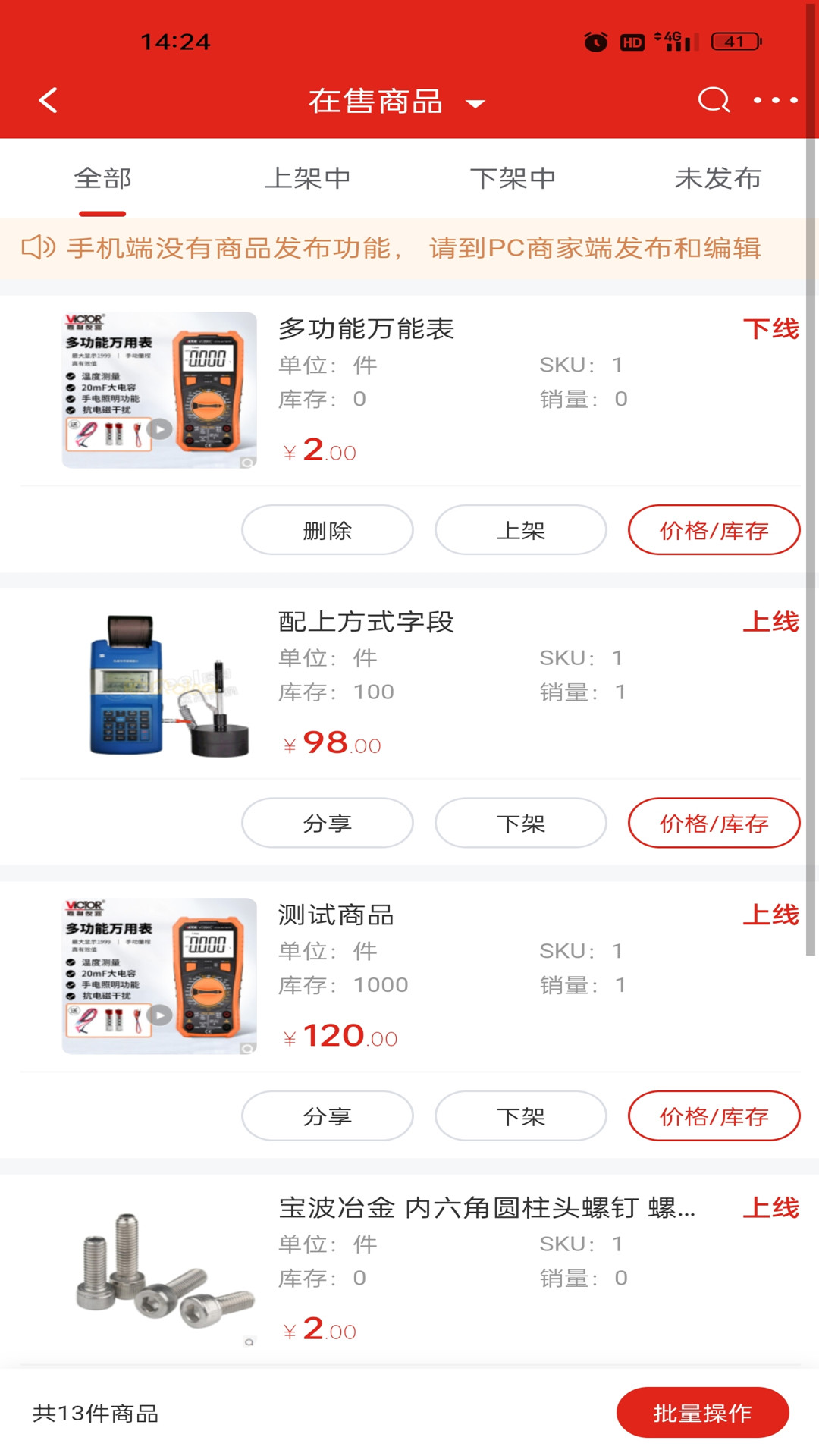Open the search icon in header
Viewport: 819px width, 1456px height.
[714, 100]
